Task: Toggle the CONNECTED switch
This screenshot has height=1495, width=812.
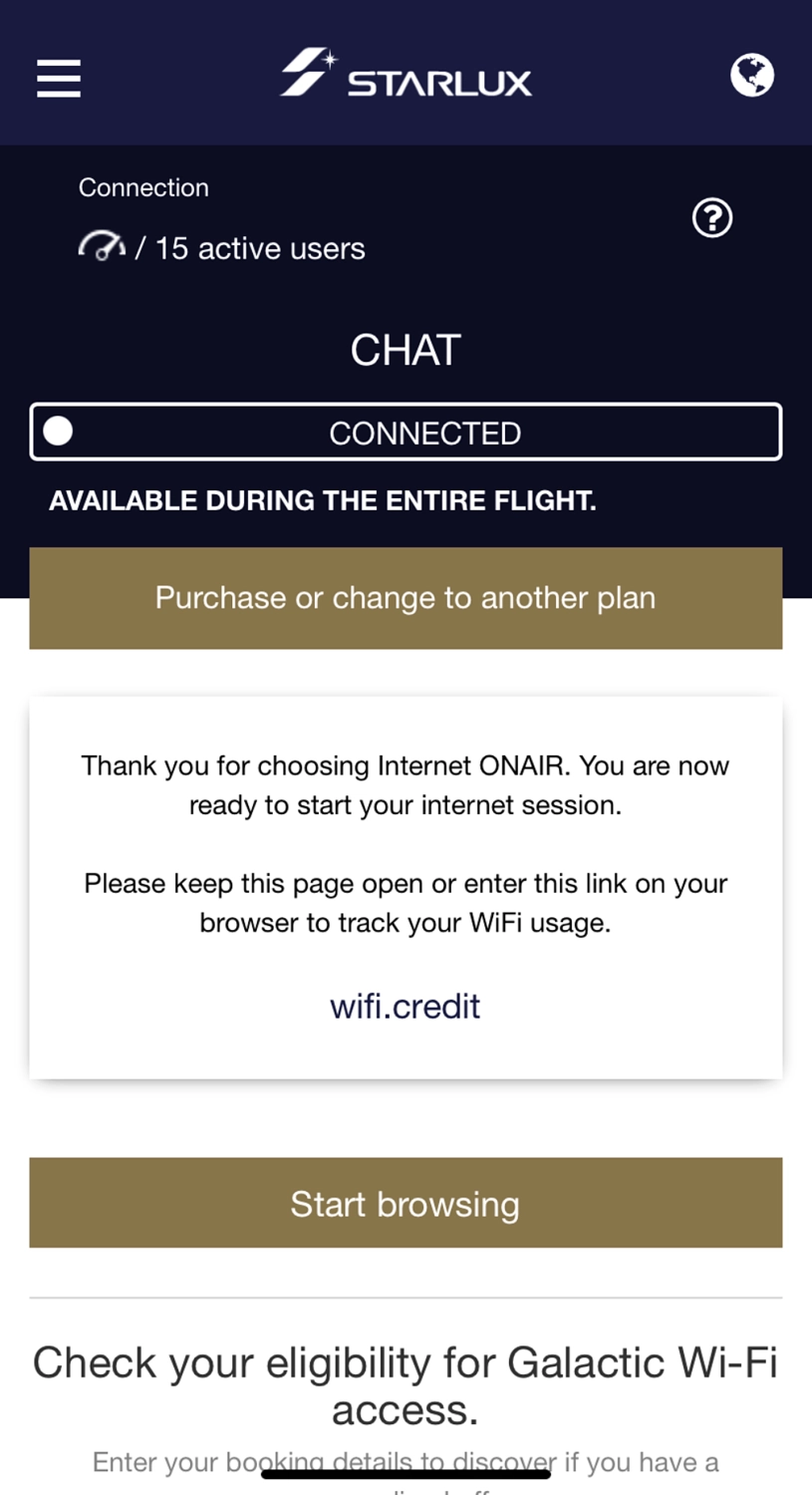Action: (60, 432)
